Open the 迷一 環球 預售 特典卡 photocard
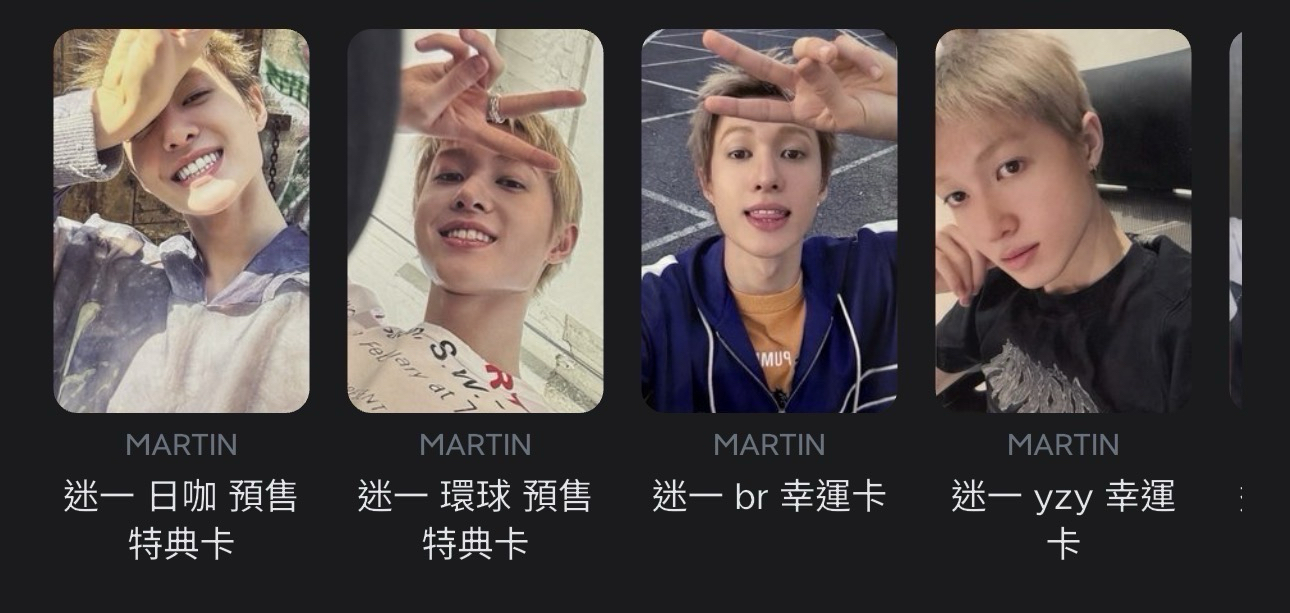 coord(475,220)
